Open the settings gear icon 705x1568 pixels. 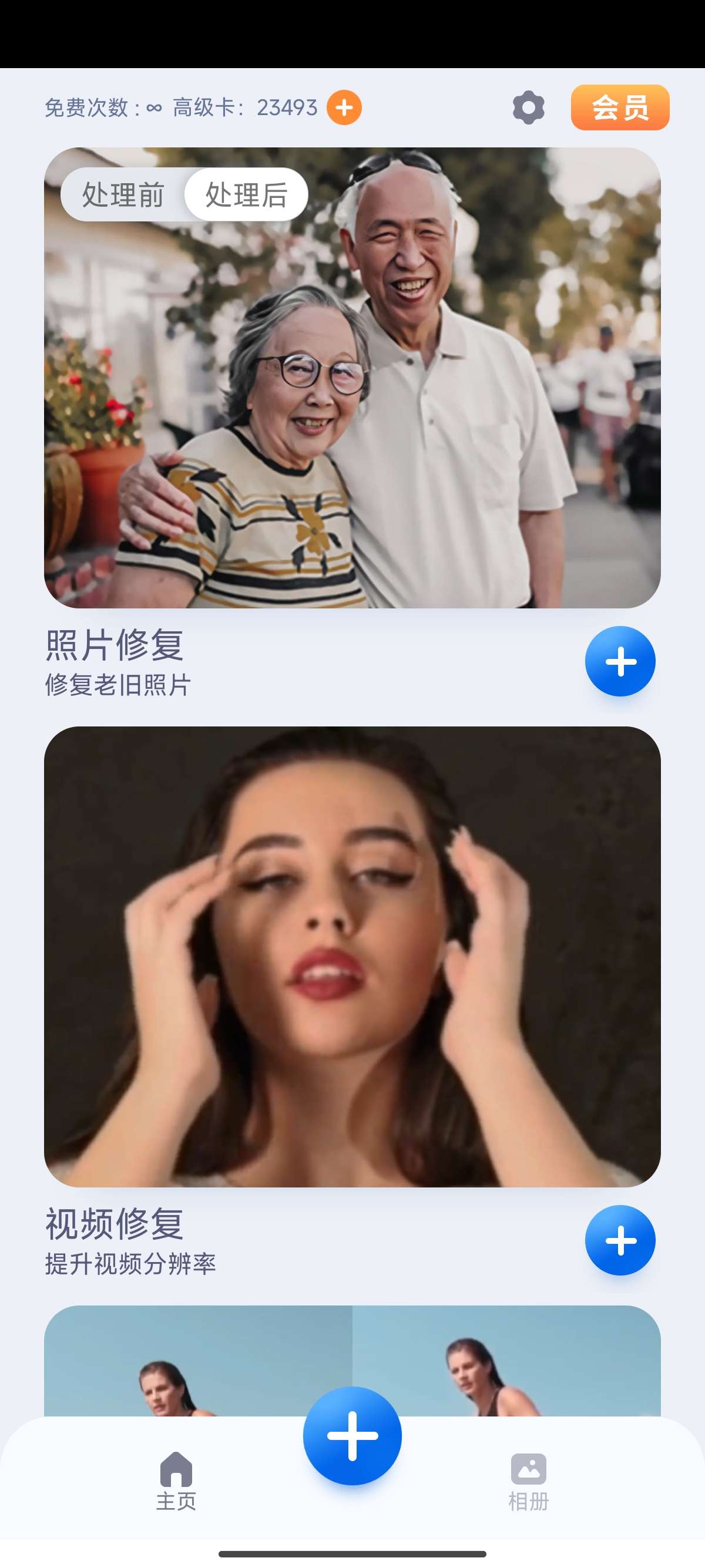point(527,108)
